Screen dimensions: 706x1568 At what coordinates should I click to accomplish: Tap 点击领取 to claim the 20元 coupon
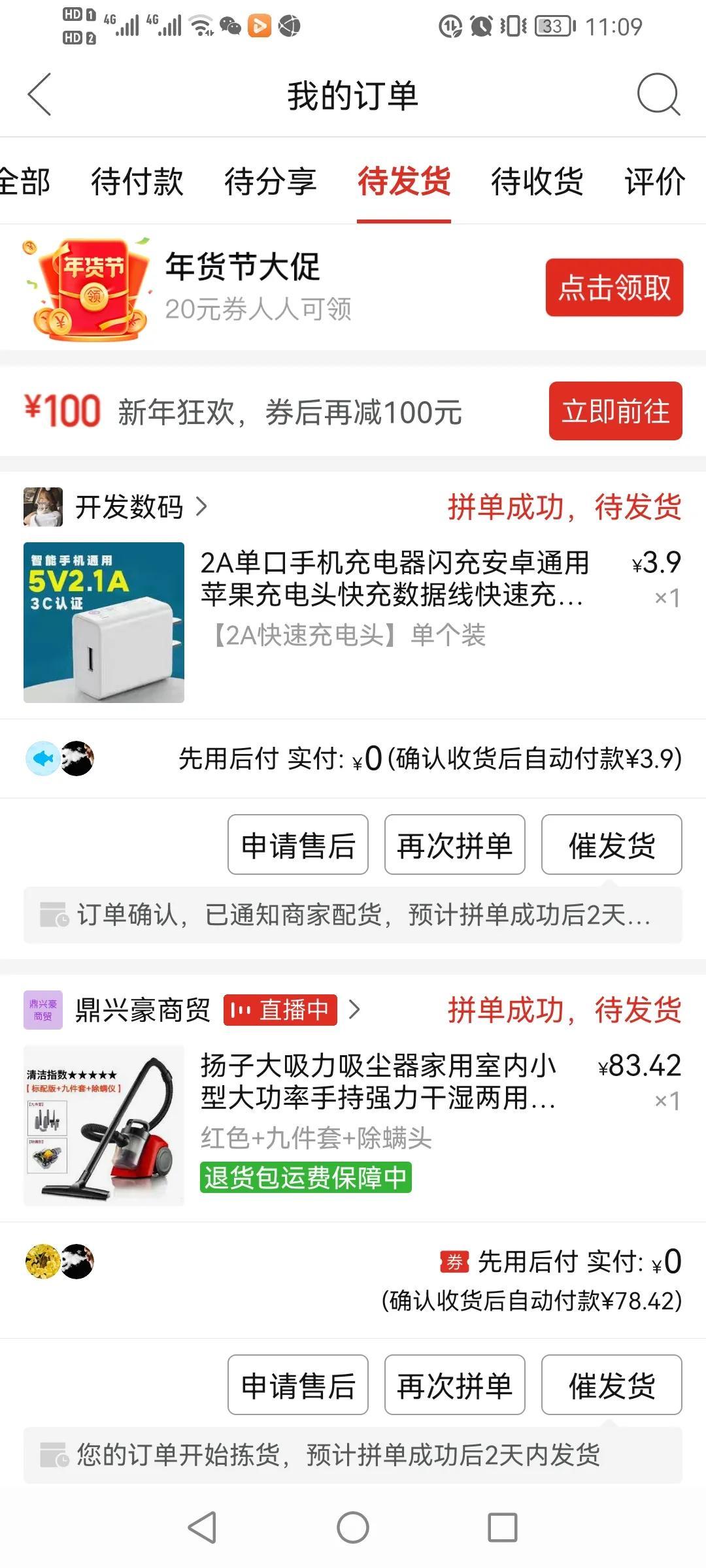614,287
